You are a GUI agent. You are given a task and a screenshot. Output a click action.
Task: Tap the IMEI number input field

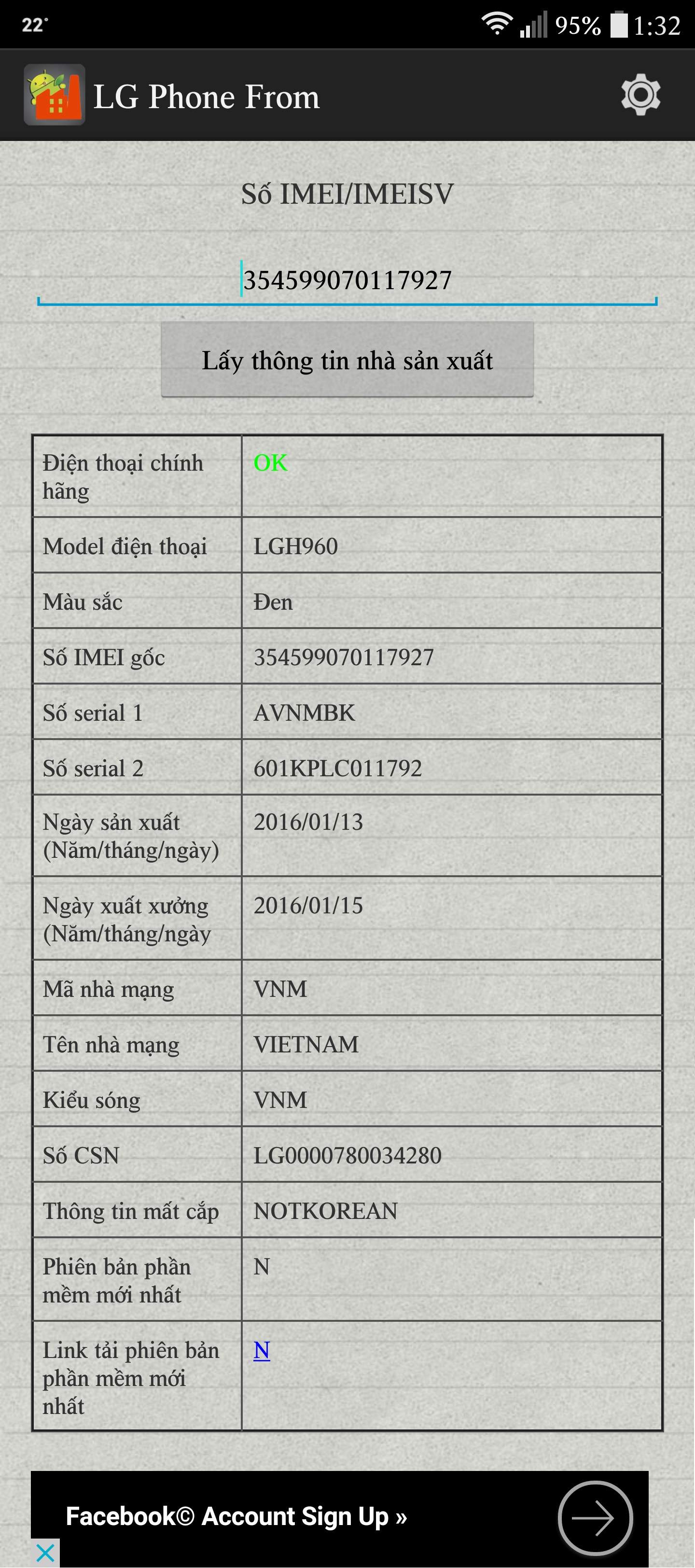click(347, 281)
